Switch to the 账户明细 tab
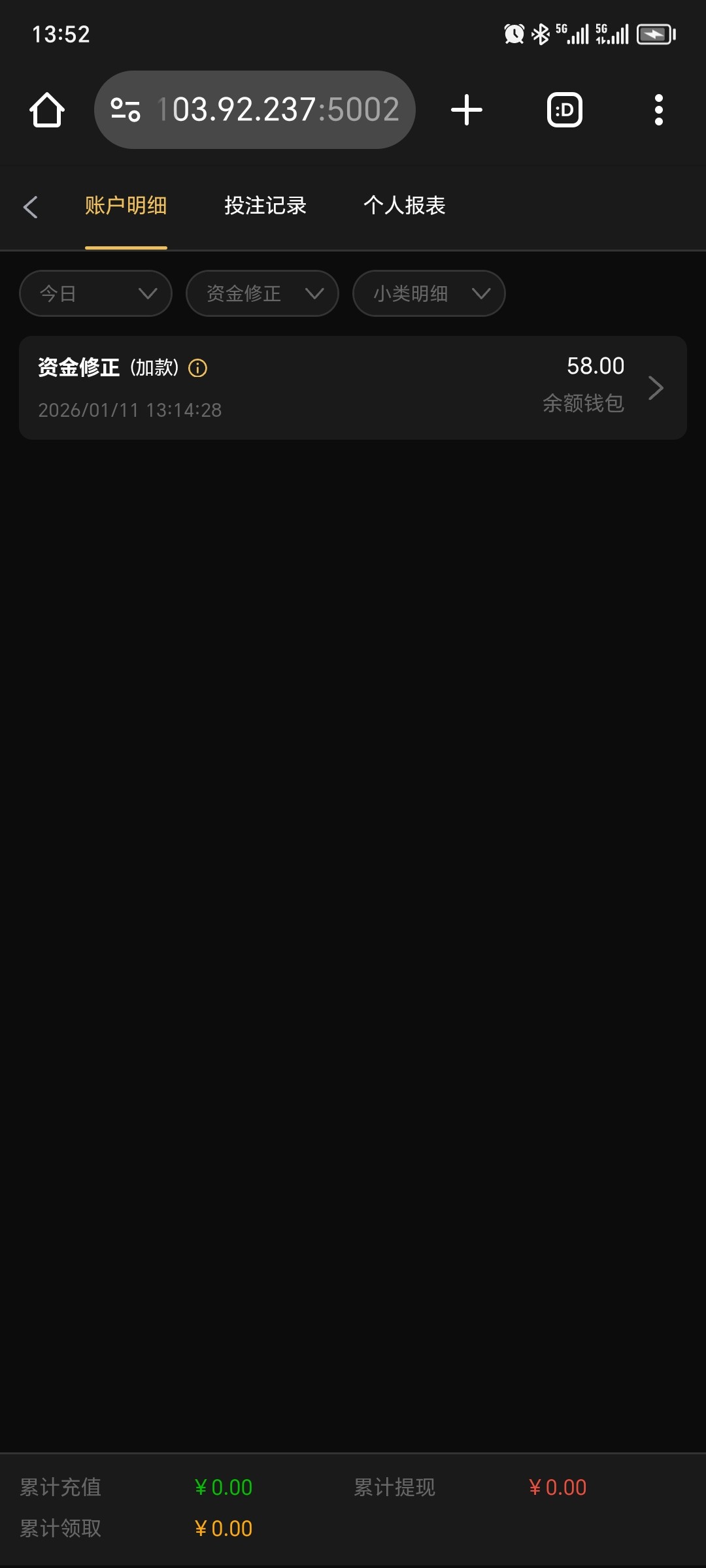 pos(126,206)
